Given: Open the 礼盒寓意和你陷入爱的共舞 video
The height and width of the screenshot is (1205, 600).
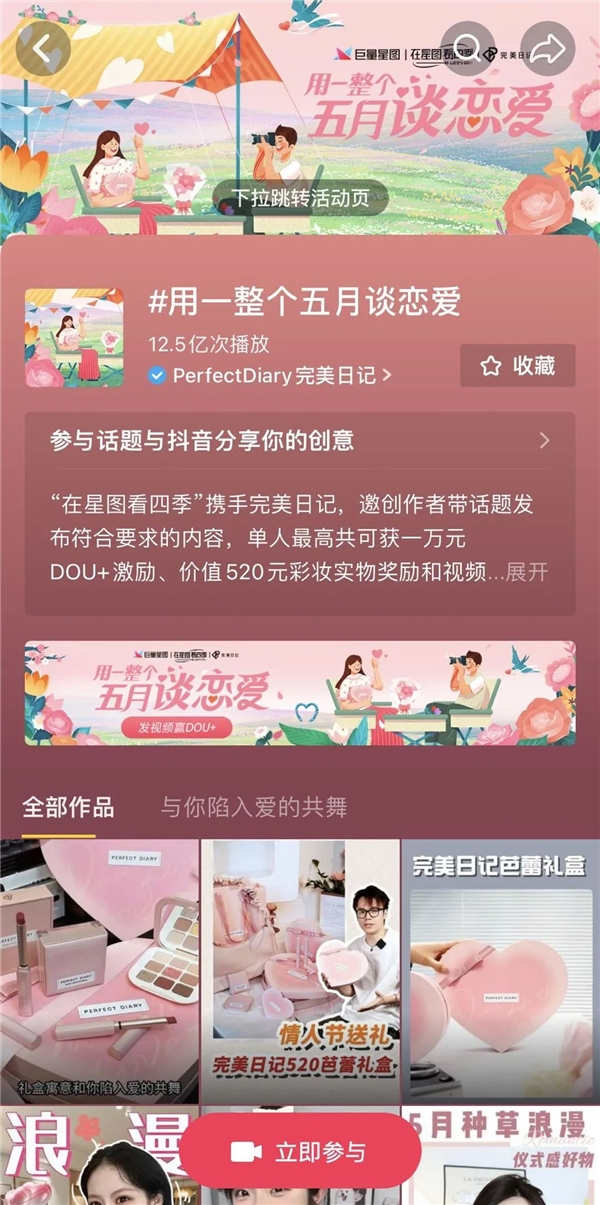Looking at the screenshot, I should [x=99, y=970].
